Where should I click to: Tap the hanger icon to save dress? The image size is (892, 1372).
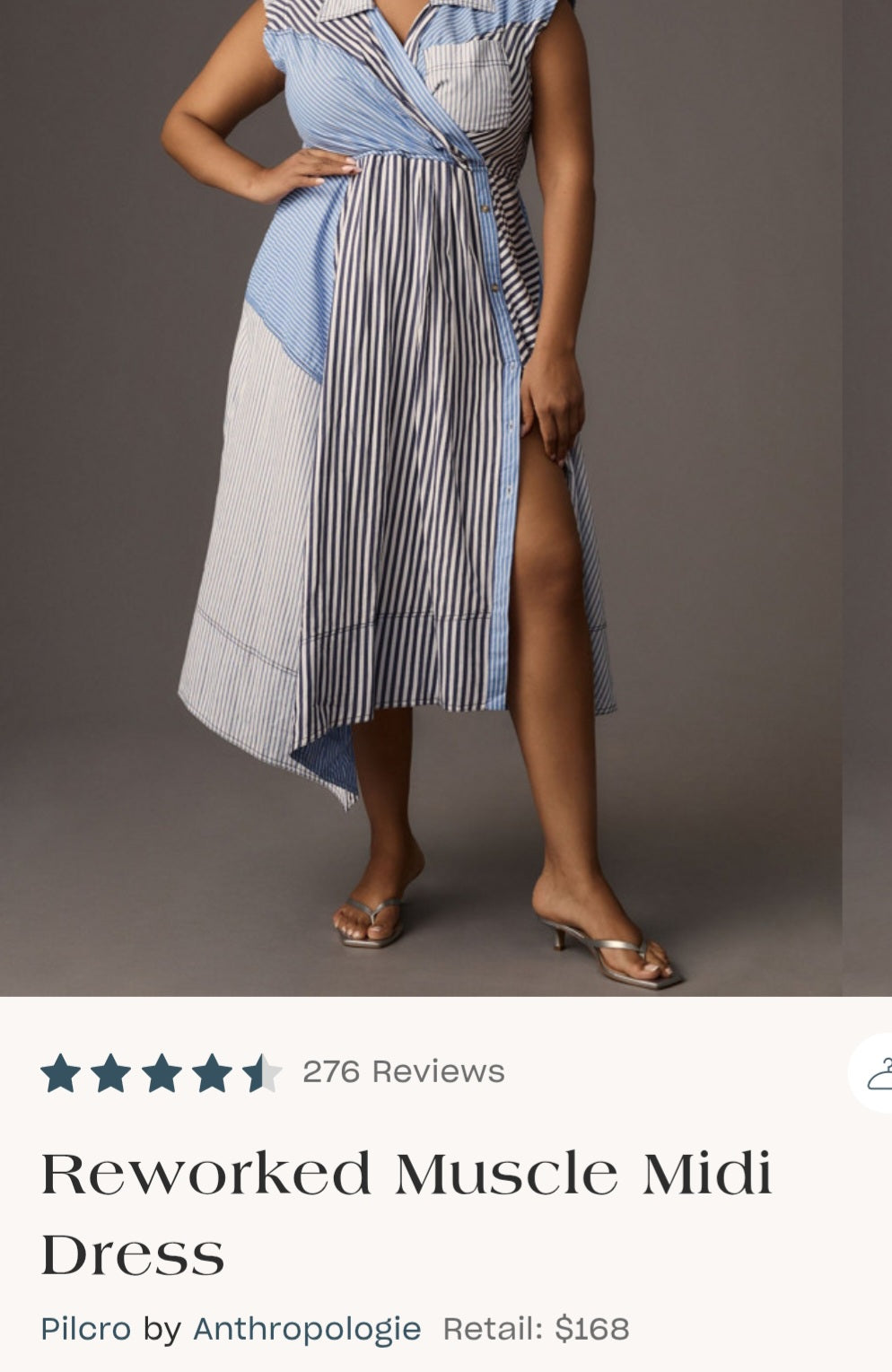(x=877, y=1073)
